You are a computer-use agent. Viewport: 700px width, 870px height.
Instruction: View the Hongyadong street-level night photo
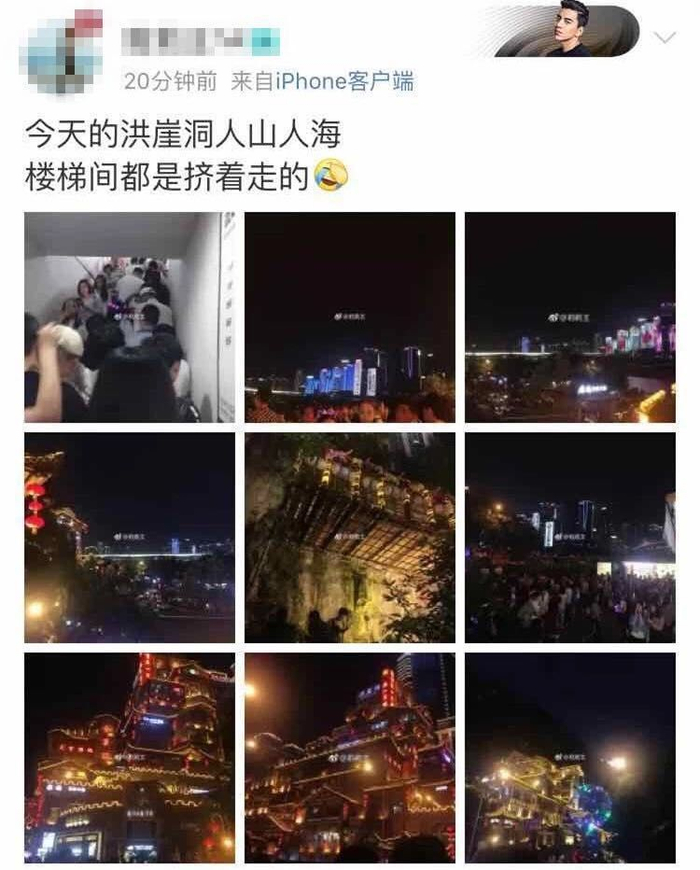click(350, 757)
